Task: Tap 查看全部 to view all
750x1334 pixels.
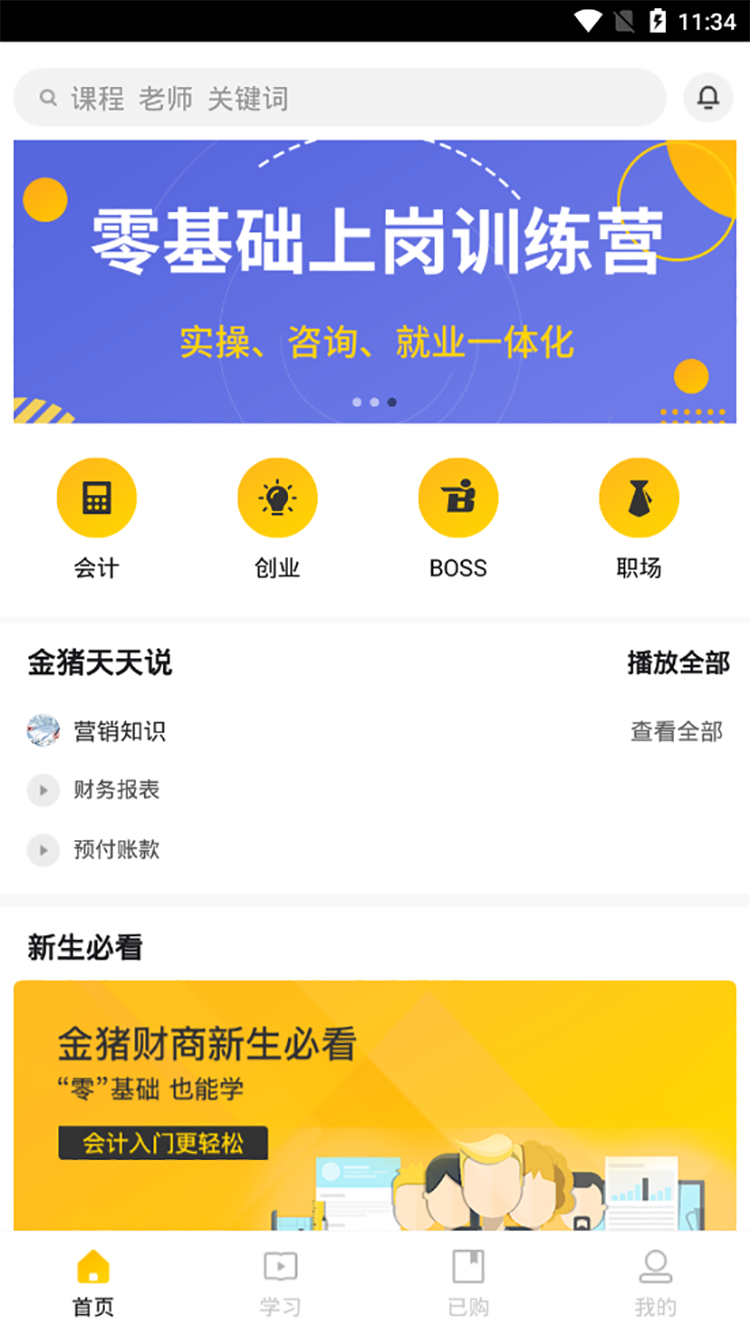Action: 676,732
